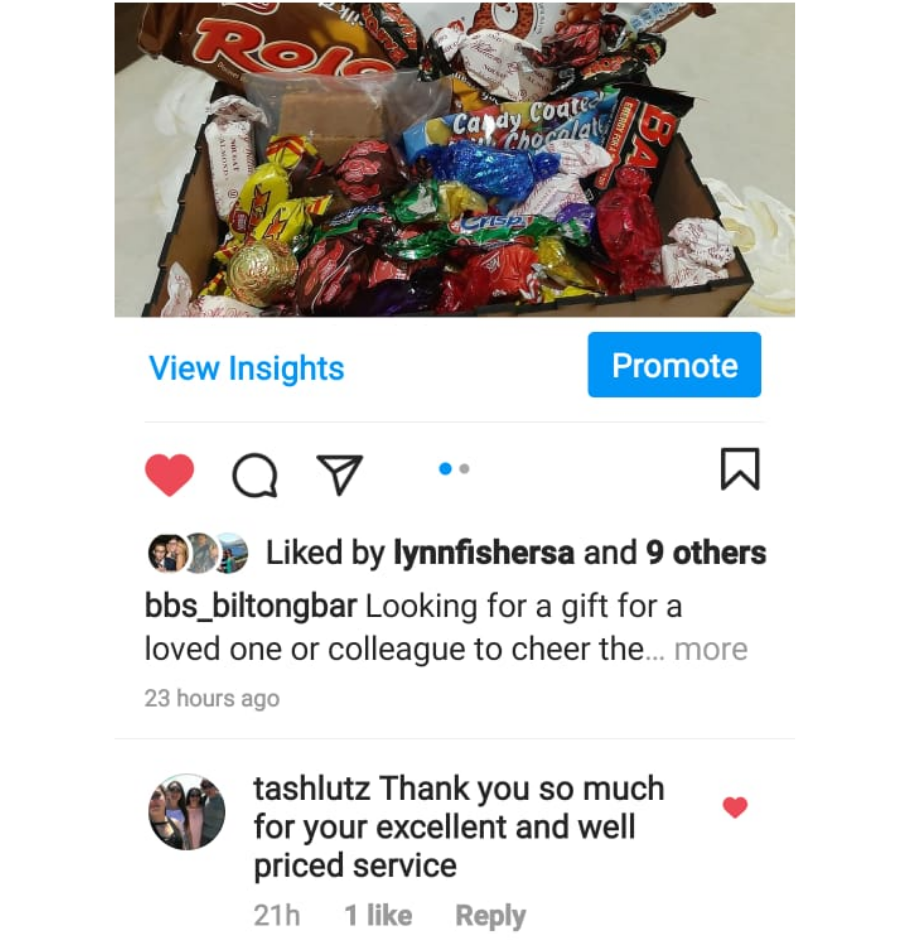The width and height of the screenshot is (910, 940).
Task: Share the post via paper plane icon
Action: (339, 474)
